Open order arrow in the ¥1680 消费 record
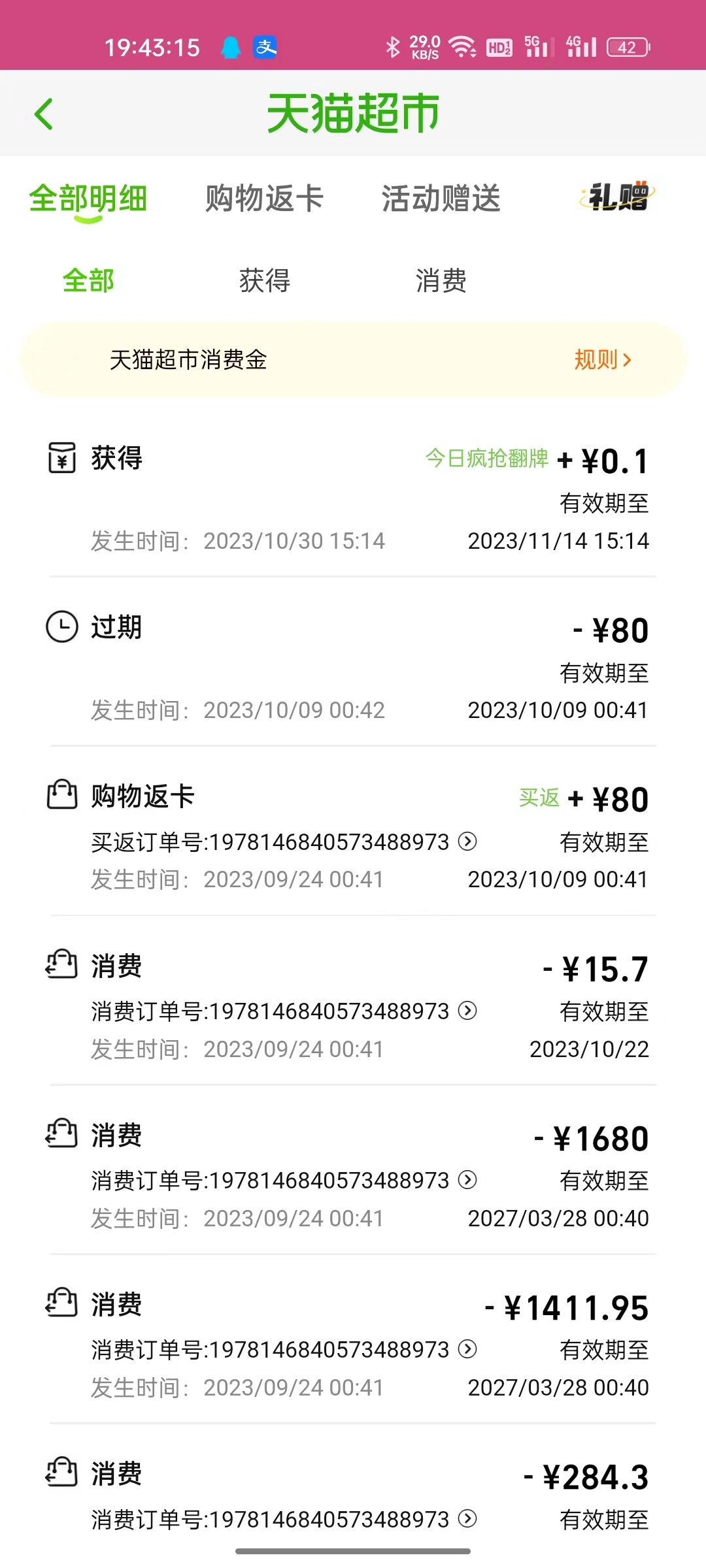Screen dimensions: 706x1568 click(x=467, y=1180)
